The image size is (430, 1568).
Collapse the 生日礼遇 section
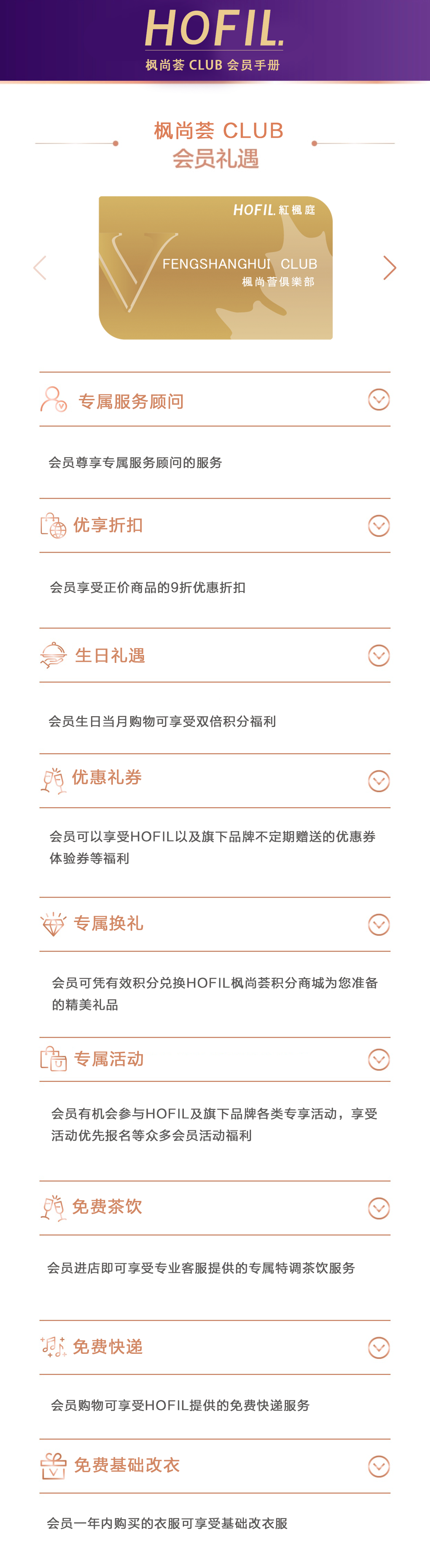(x=378, y=656)
